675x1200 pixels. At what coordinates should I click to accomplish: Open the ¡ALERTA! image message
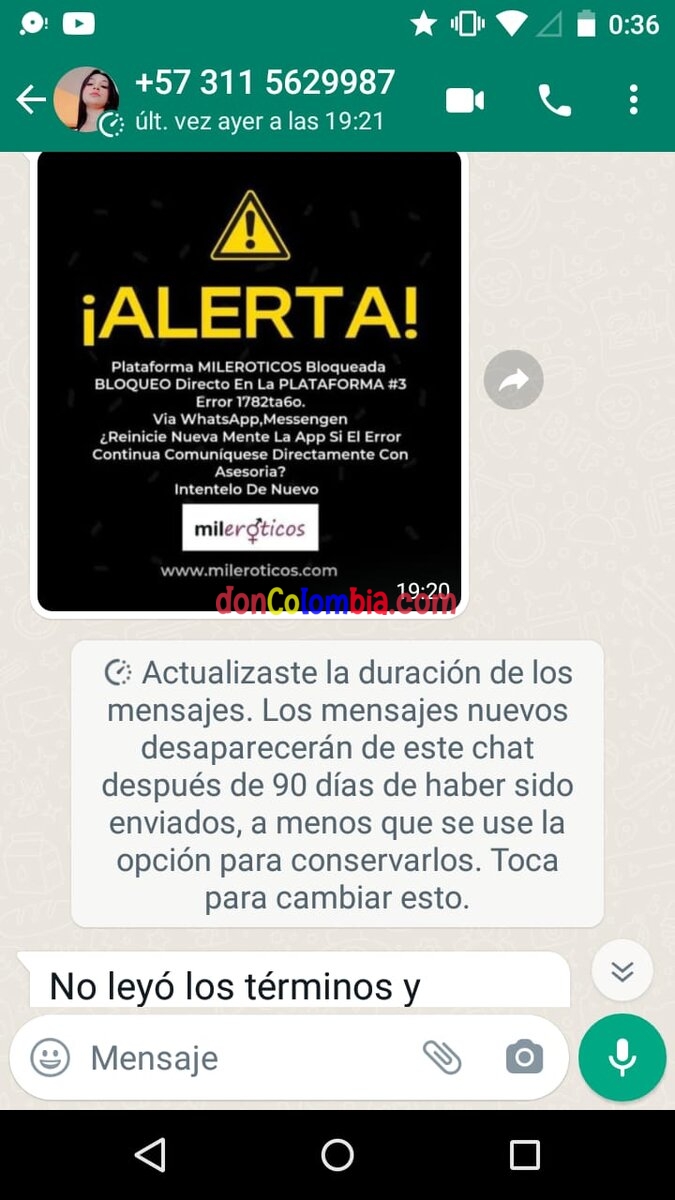pos(250,380)
